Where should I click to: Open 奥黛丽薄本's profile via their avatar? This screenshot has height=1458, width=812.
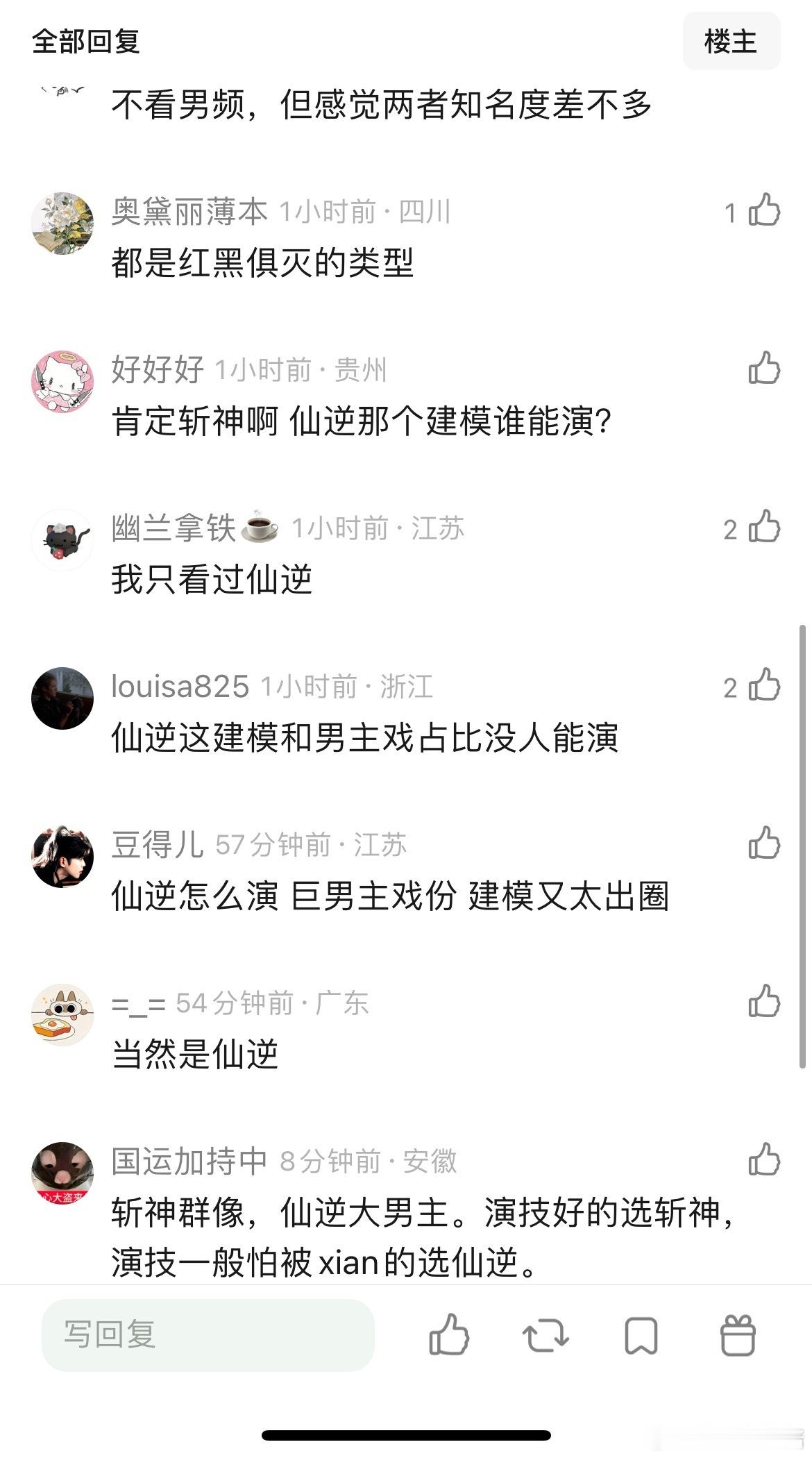pos(63,224)
